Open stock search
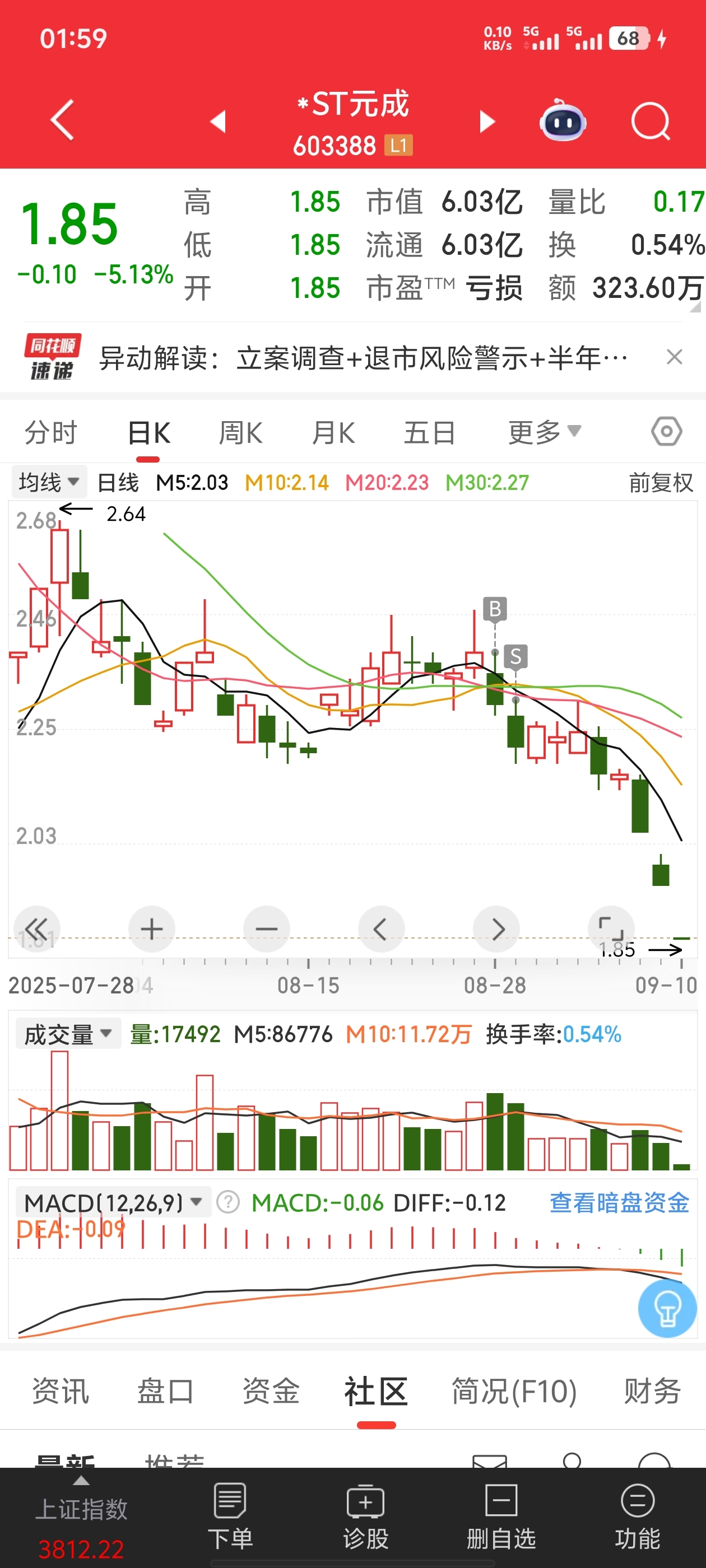This screenshot has height=1568, width=706. click(x=650, y=121)
